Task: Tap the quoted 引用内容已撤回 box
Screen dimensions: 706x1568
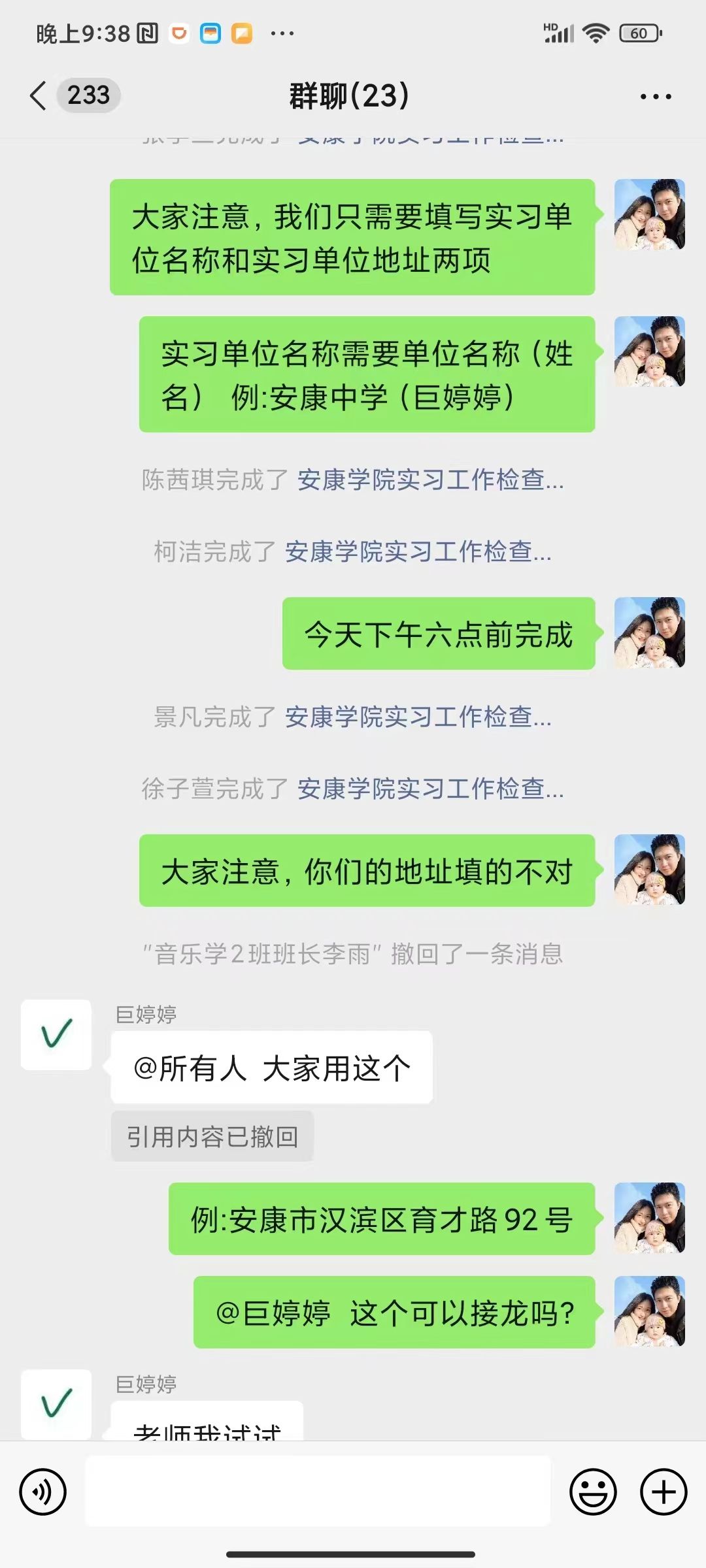Action: (x=212, y=1137)
